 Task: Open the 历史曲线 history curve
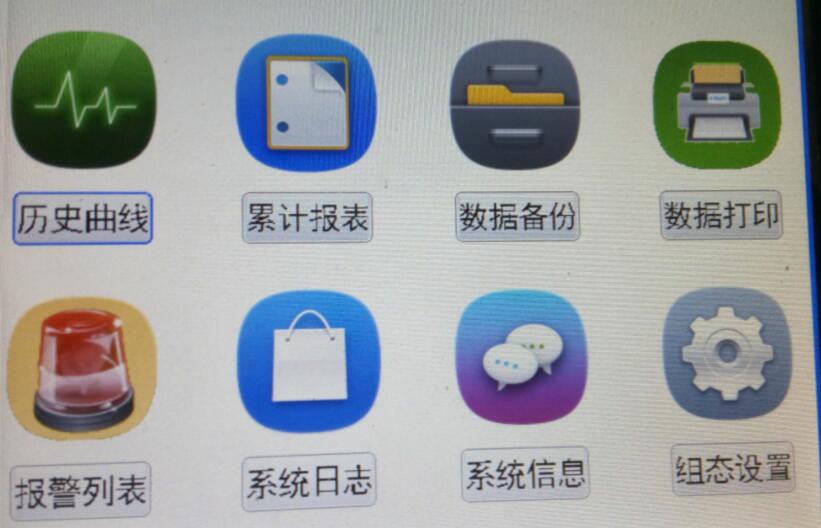point(82,218)
